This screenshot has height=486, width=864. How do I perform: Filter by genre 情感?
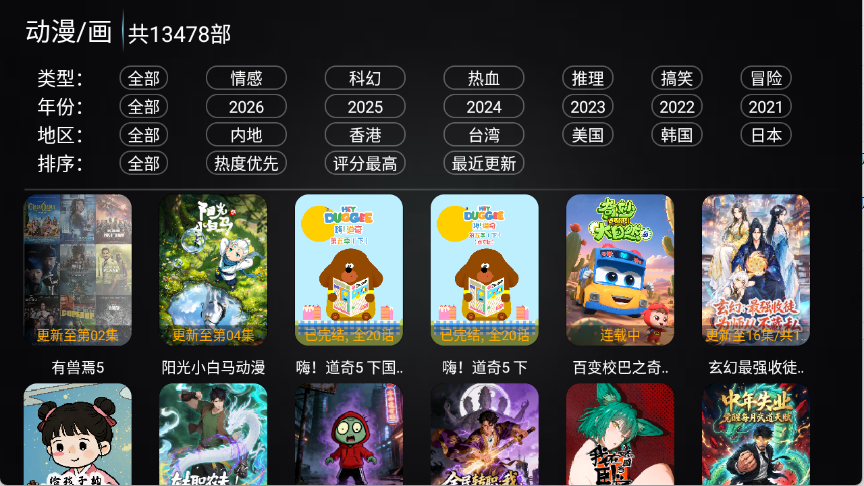[x=246, y=78]
